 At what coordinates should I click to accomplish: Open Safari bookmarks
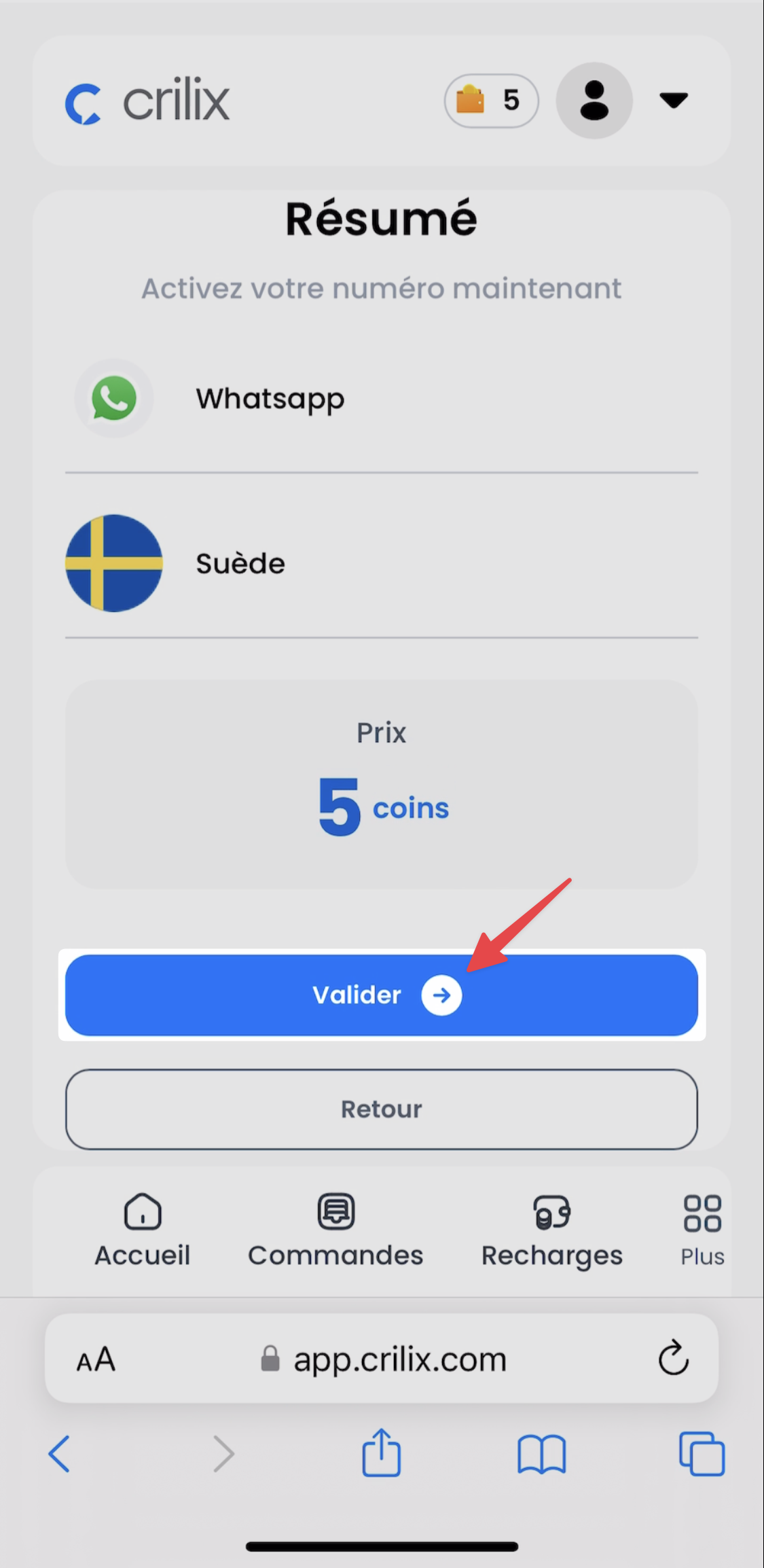pyautogui.click(x=541, y=1455)
